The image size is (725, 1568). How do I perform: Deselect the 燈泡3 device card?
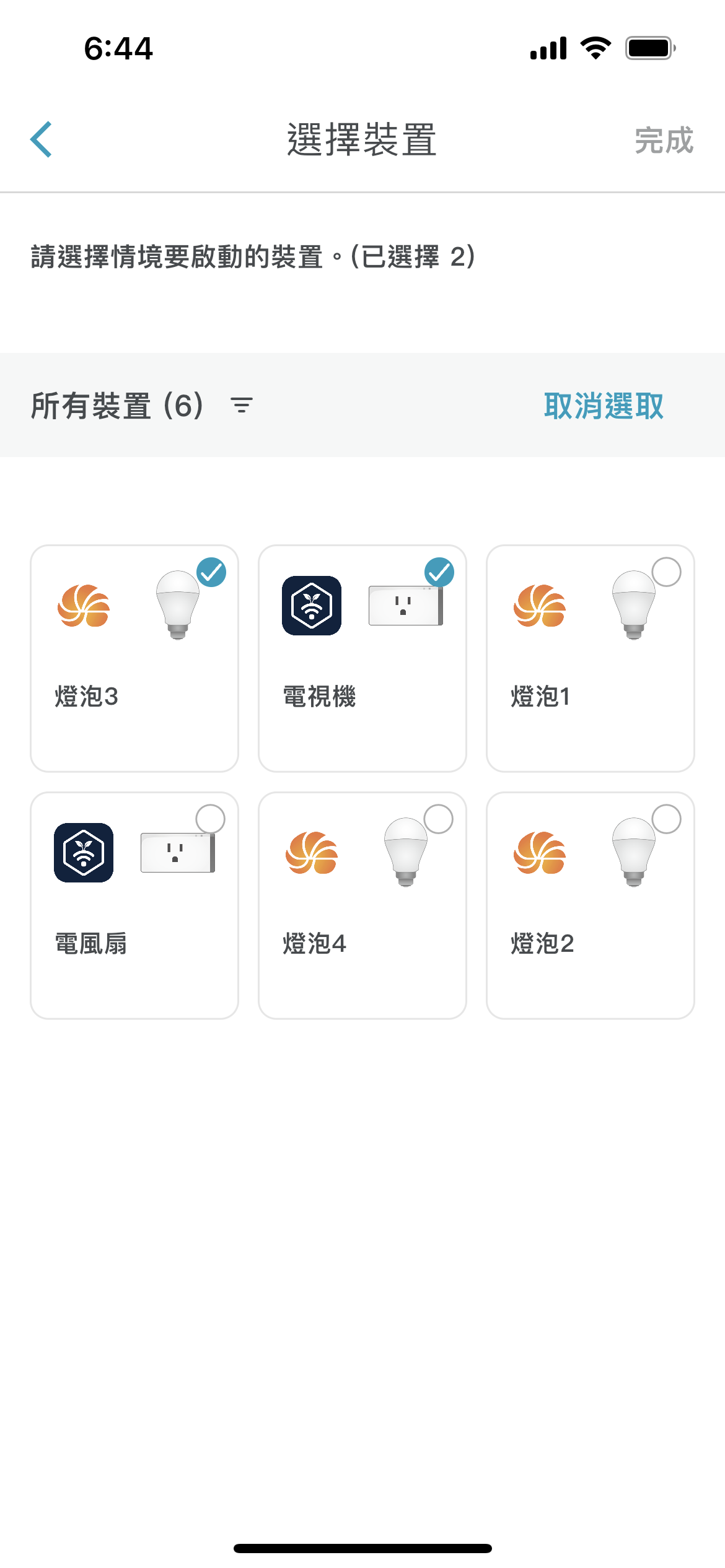[x=134, y=658]
